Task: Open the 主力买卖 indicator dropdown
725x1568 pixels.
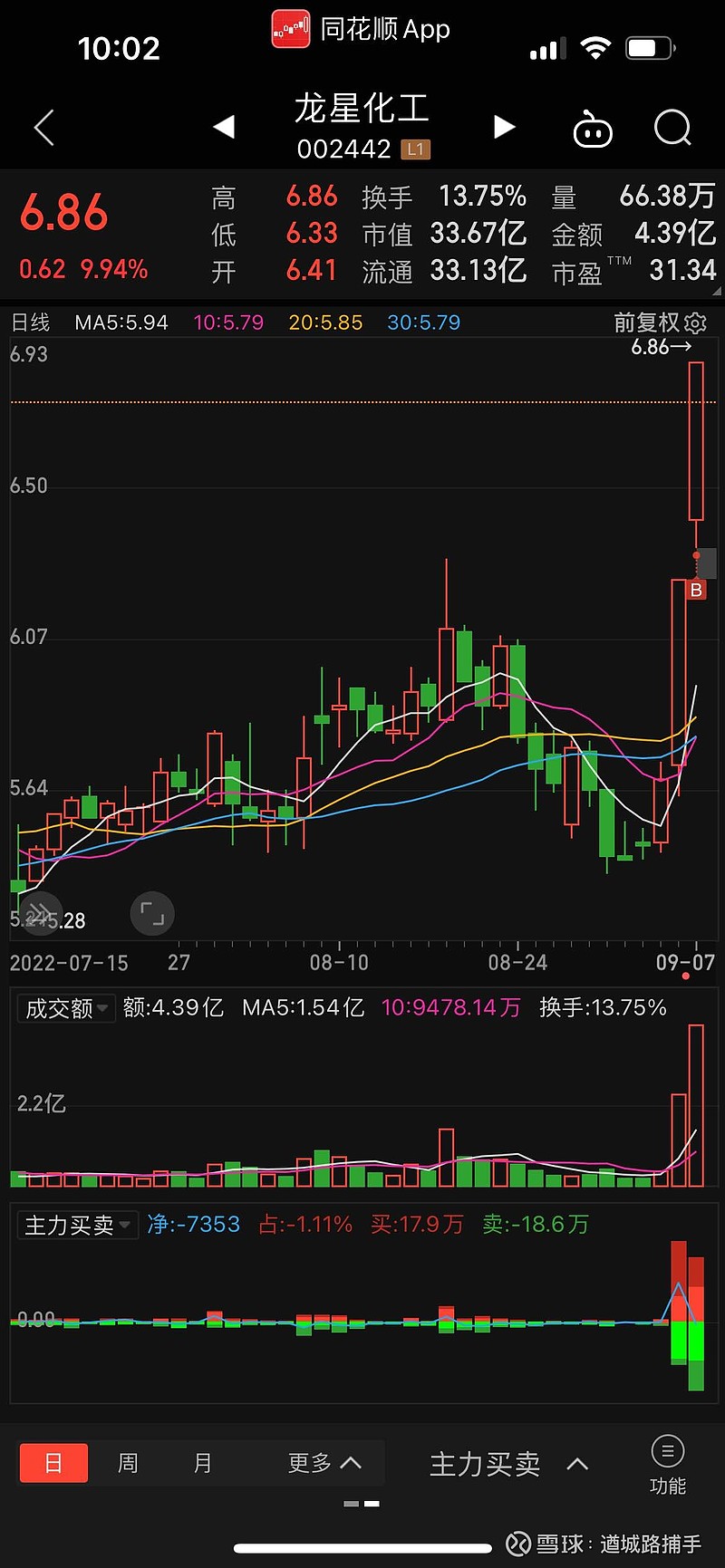Action: tap(78, 1225)
